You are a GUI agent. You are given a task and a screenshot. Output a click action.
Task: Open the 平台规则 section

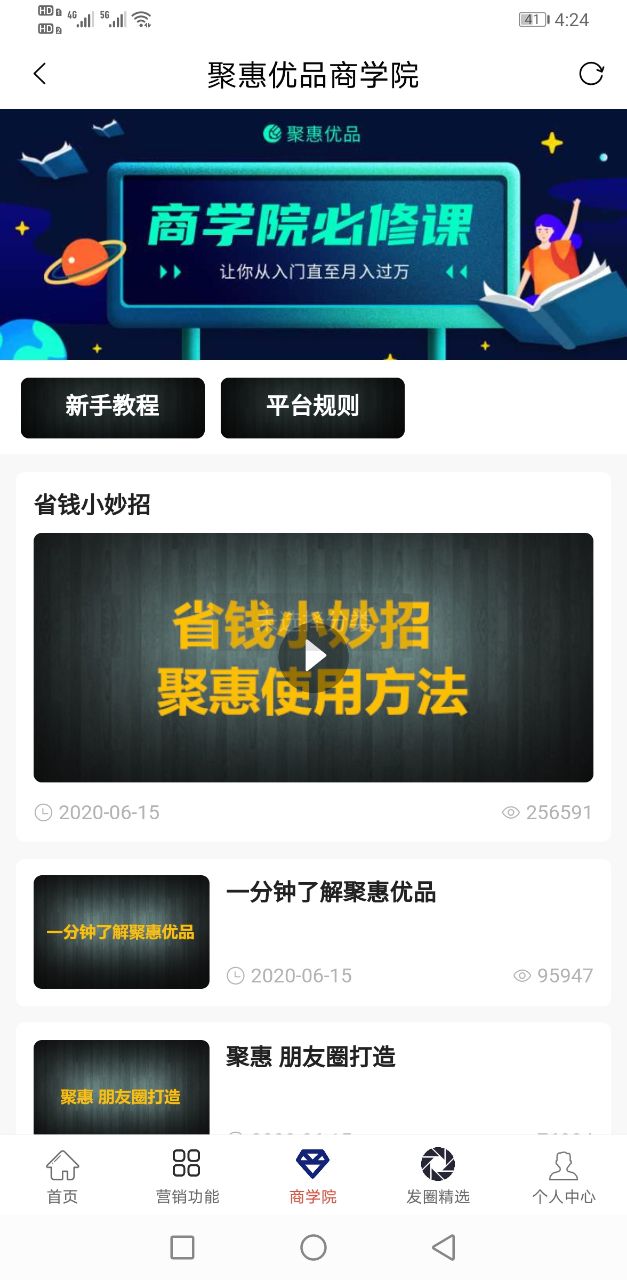point(313,407)
